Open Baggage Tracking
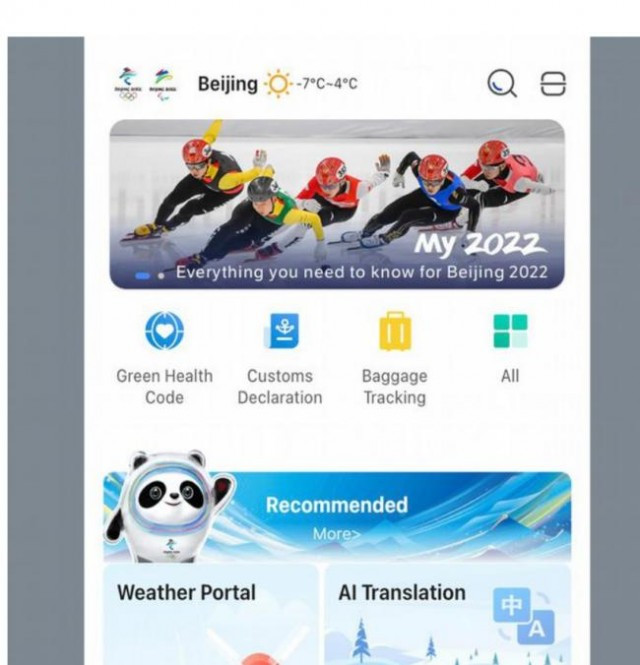This screenshot has width=640, height=665. tap(394, 358)
